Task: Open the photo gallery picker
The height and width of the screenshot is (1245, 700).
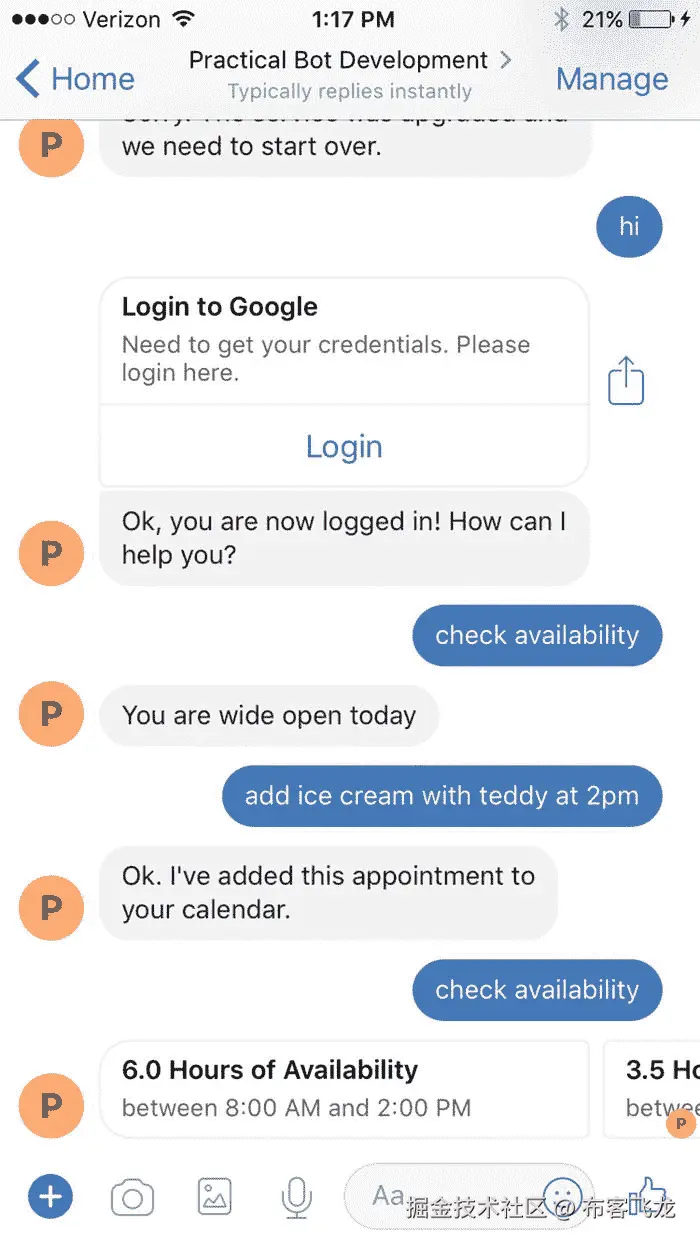Action: coord(214,1196)
